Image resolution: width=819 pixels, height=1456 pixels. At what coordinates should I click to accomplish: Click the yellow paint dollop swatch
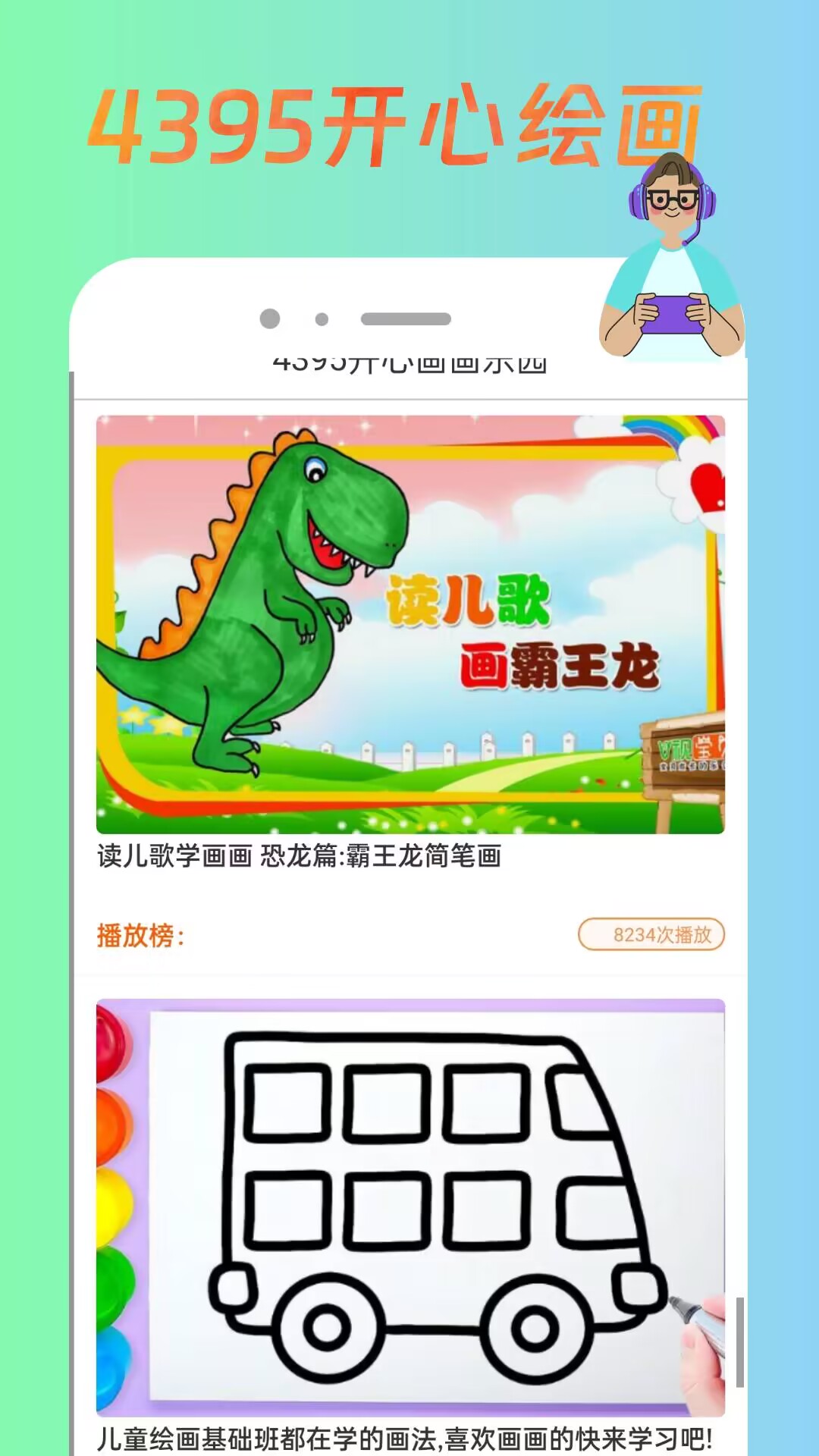click(x=110, y=1206)
